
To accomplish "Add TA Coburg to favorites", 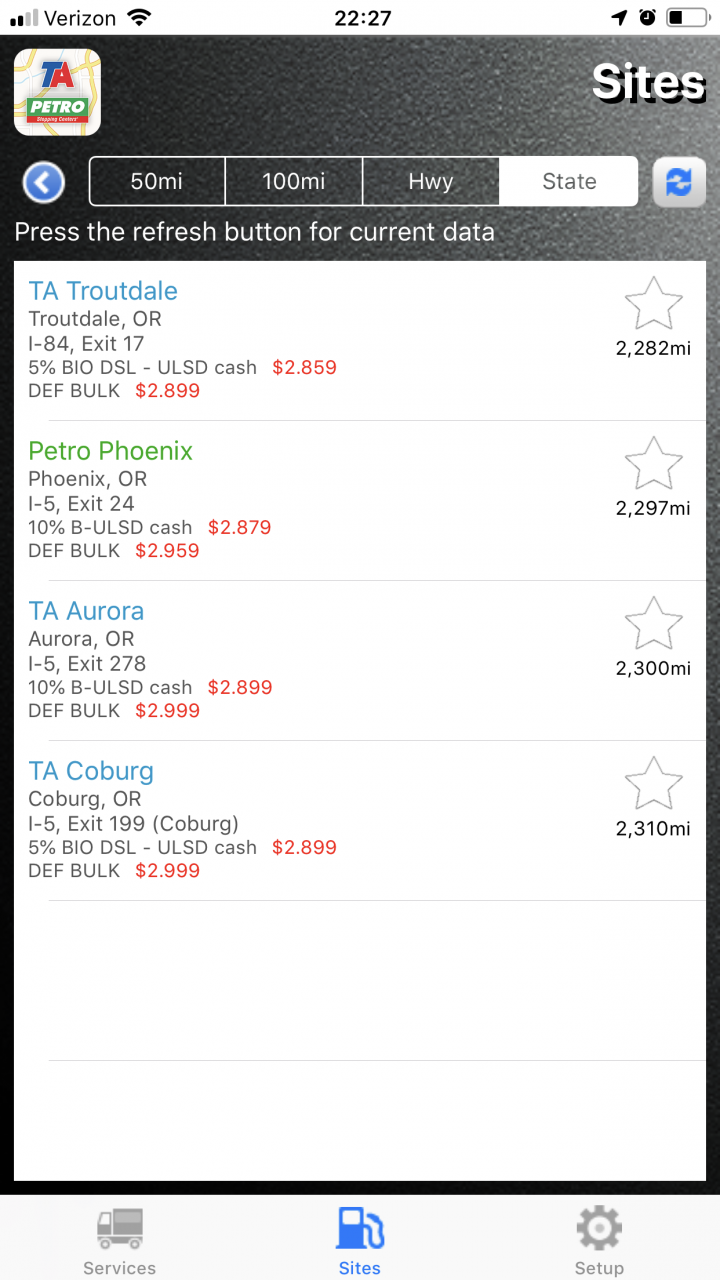I will 653,784.
